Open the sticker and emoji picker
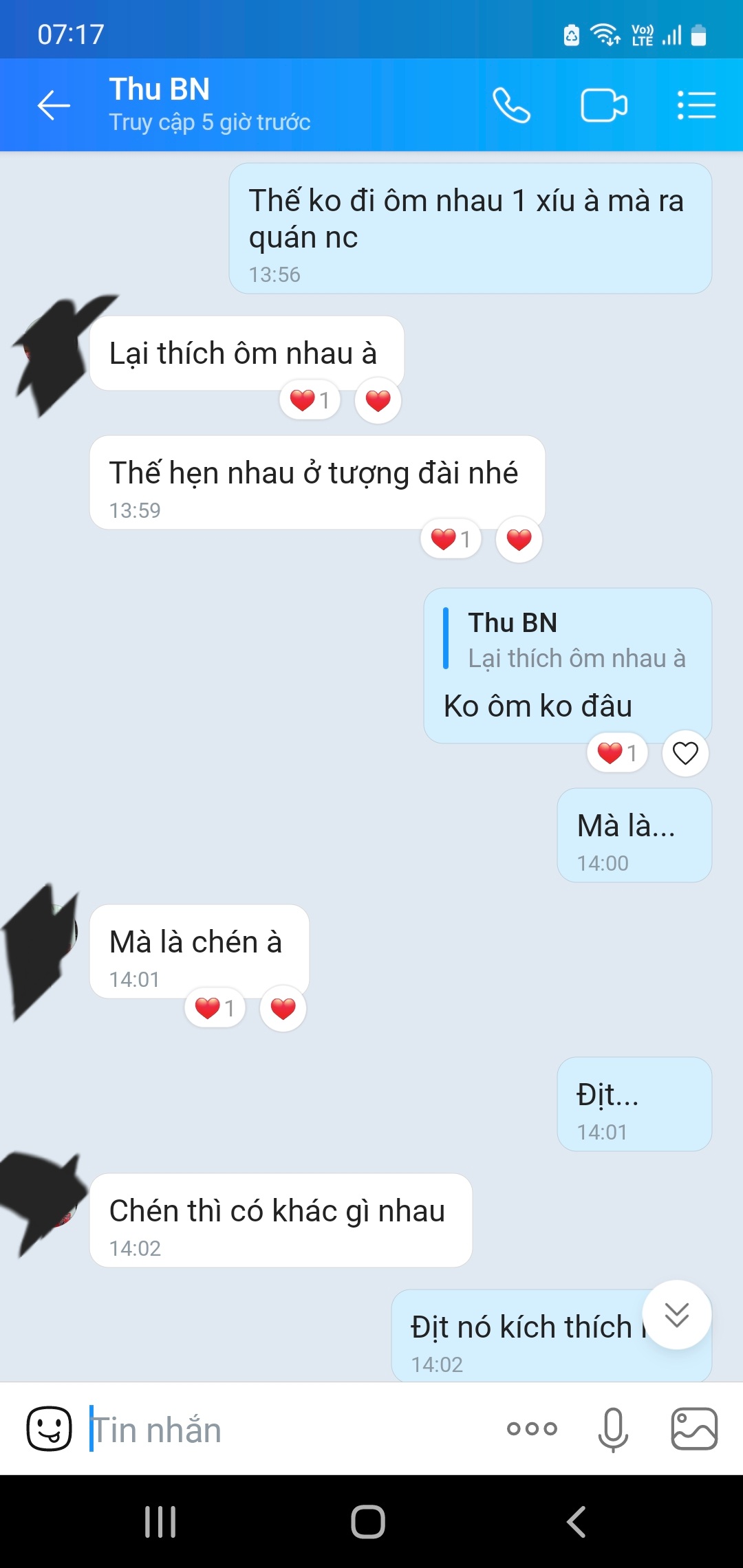 (x=49, y=1428)
